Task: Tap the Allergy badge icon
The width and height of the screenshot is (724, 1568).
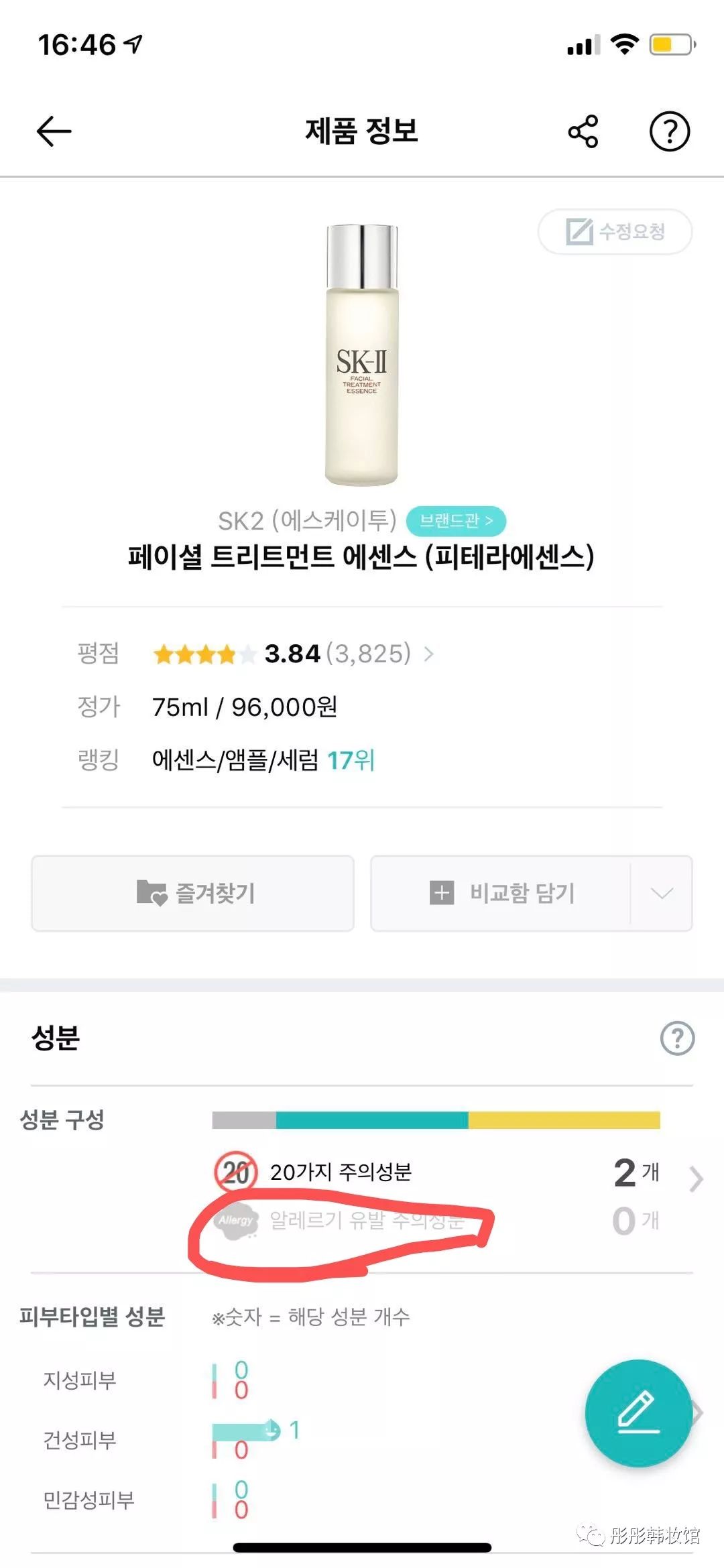Action: (236, 1220)
